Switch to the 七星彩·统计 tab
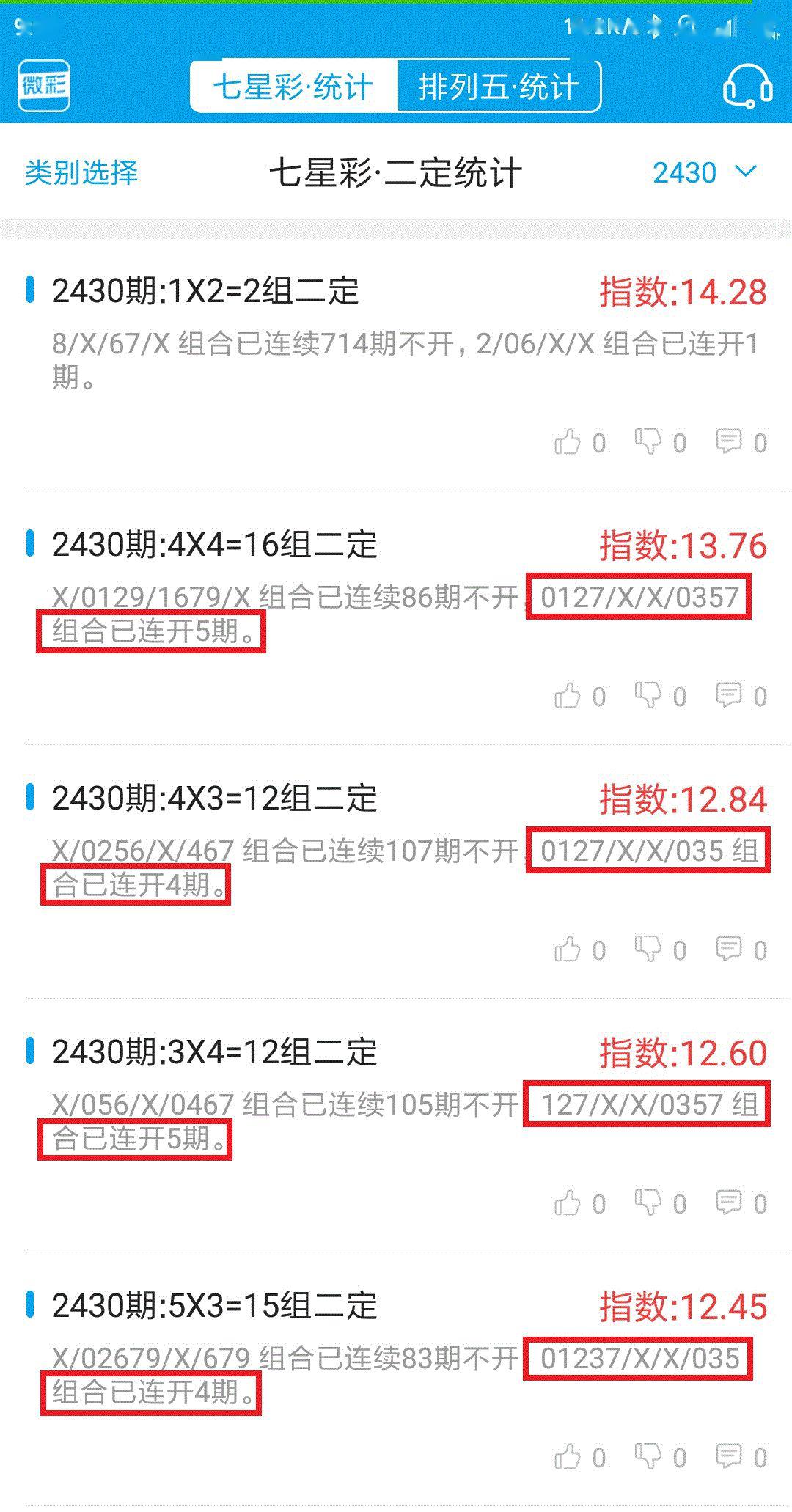This screenshot has height=1512, width=792. tap(294, 87)
